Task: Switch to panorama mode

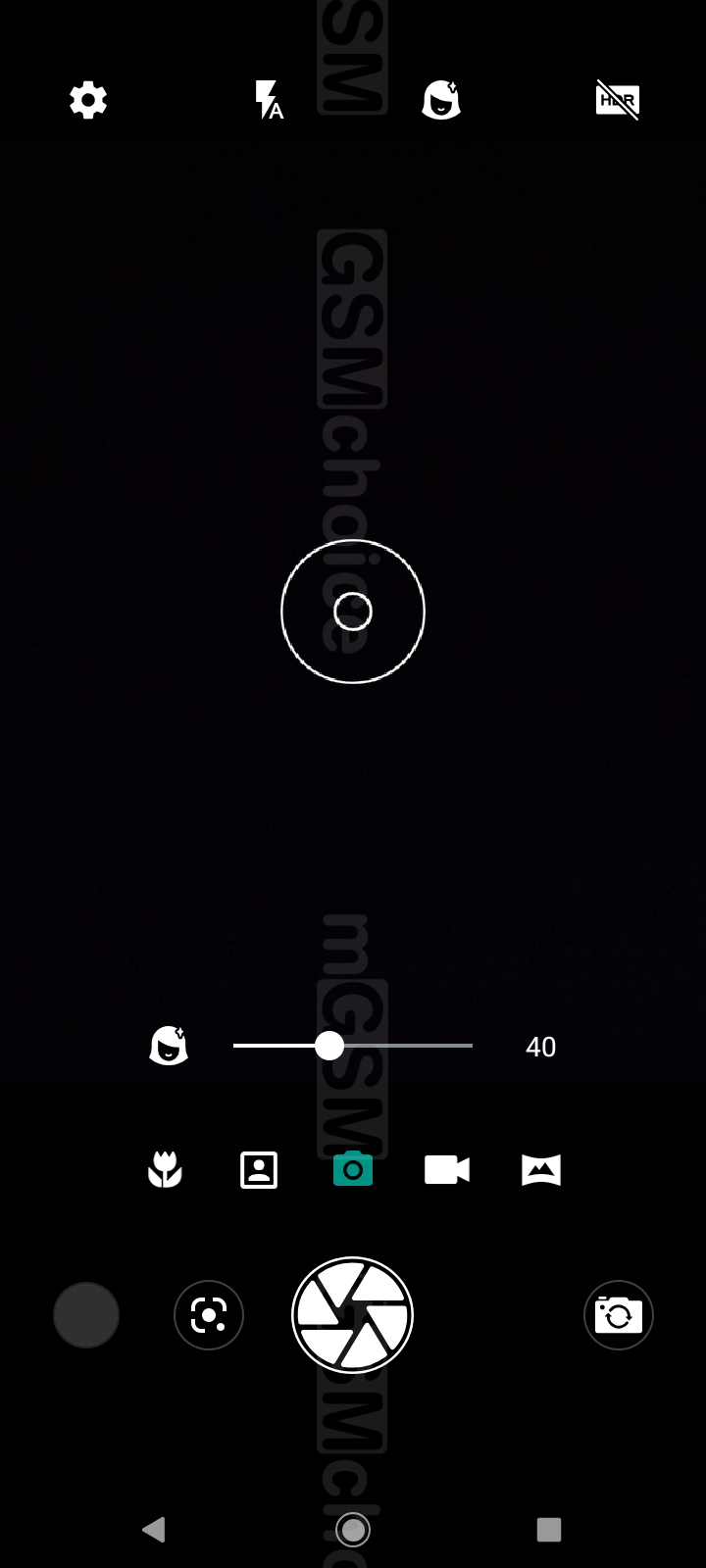Action: coord(541,1170)
